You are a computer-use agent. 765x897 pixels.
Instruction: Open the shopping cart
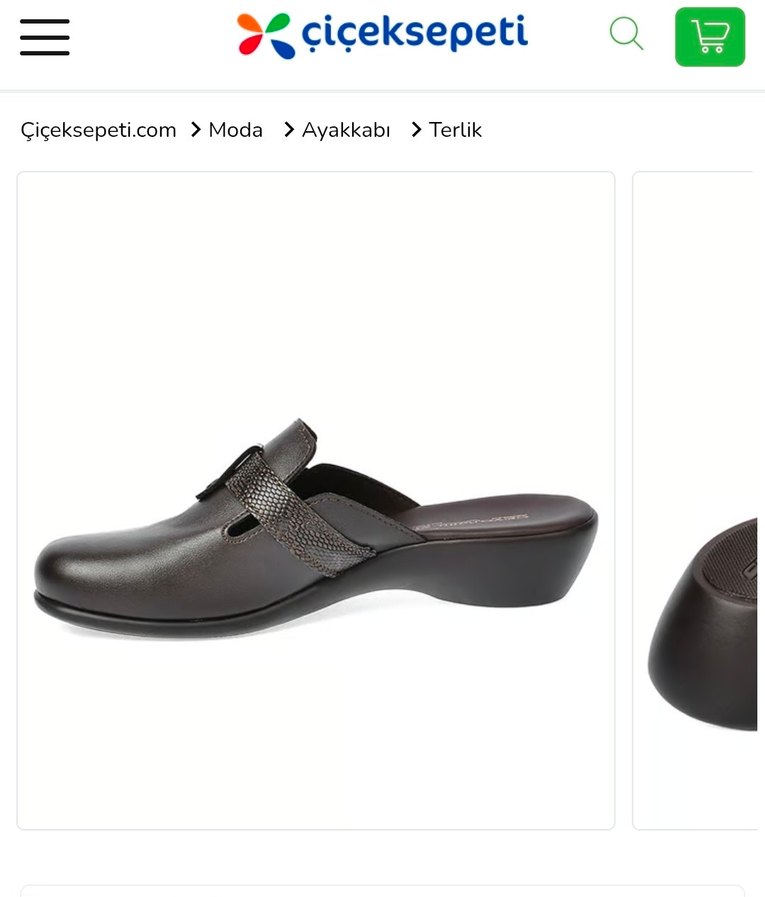(709, 37)
